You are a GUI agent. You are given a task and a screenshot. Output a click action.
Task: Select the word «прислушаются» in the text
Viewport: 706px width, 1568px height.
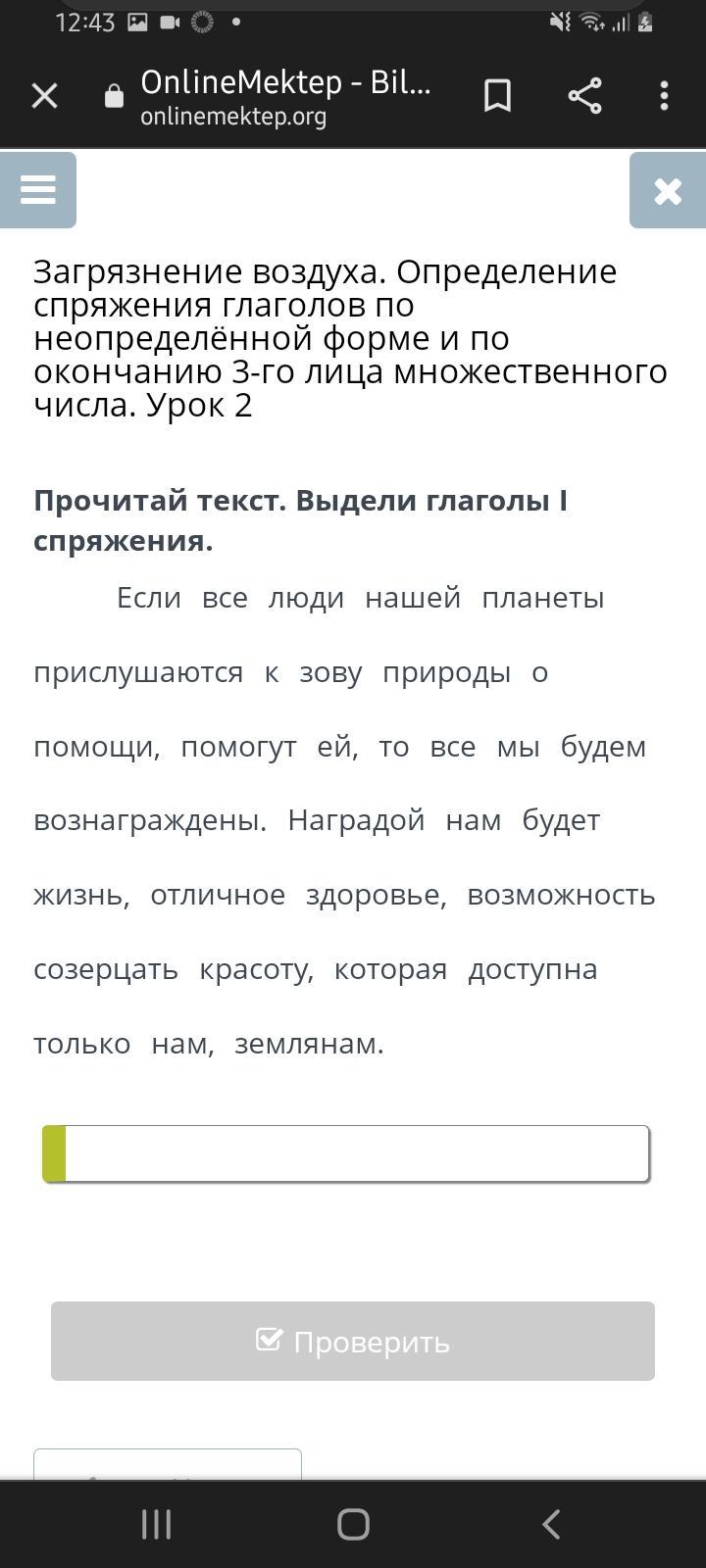(x=138, y=673)
